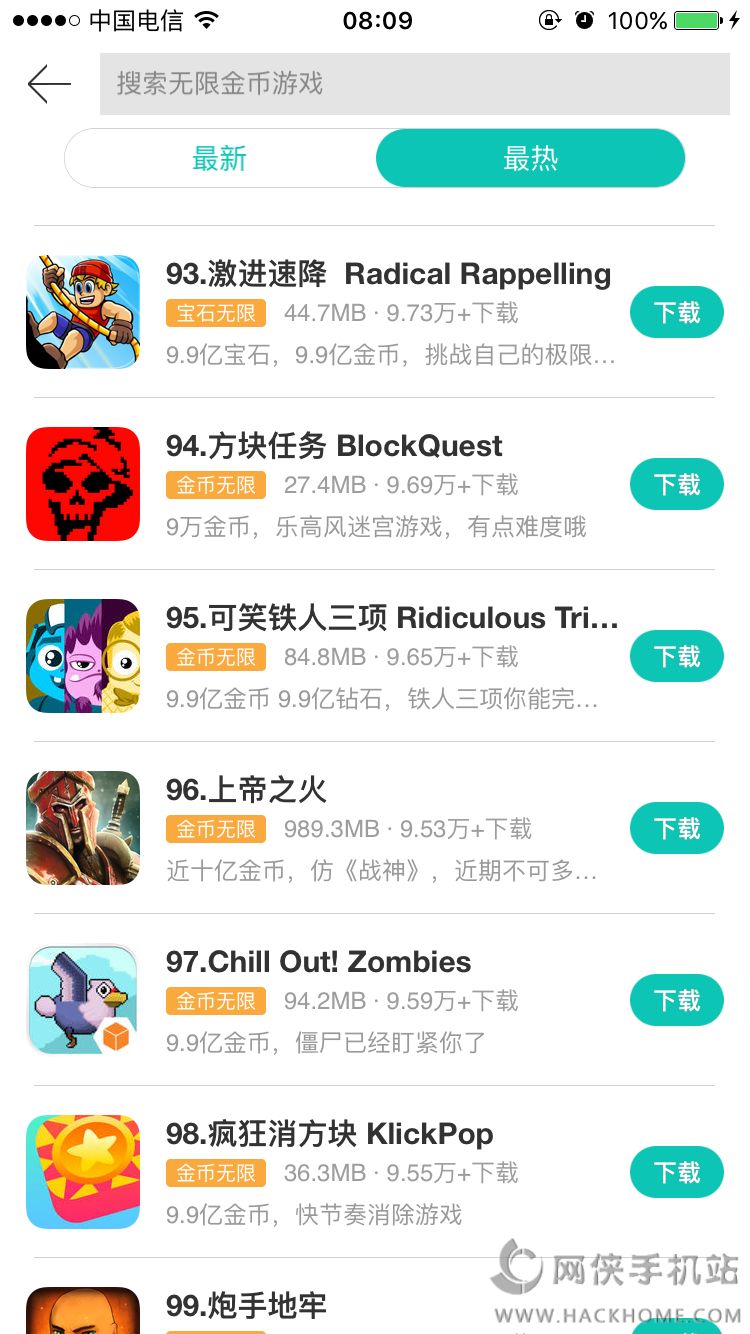The width and height of the screenshot is (750, 1334).
Task: Go back using the arrow icon
Action: coord(49,84)
